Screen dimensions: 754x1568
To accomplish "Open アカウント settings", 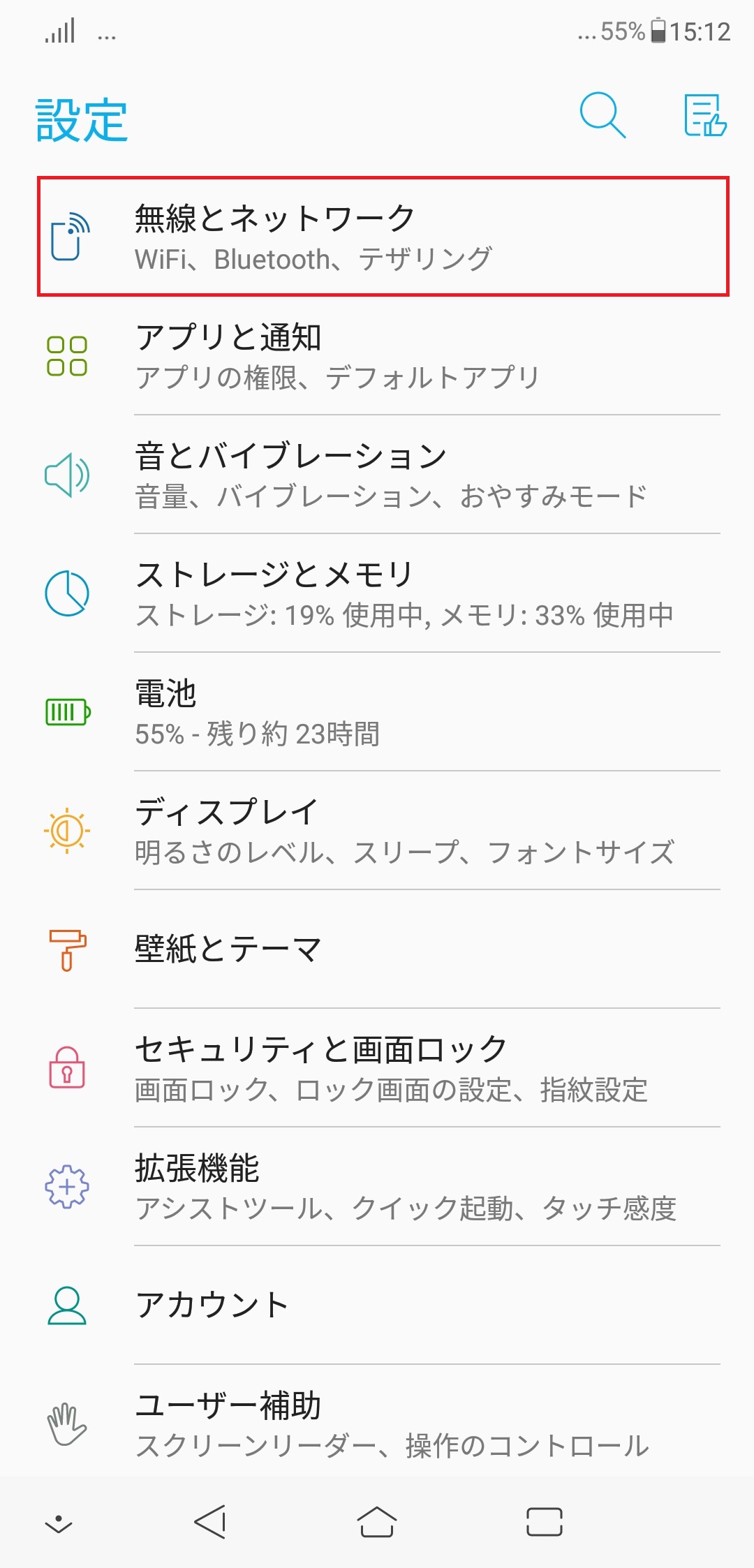I will coord(377,1306).
